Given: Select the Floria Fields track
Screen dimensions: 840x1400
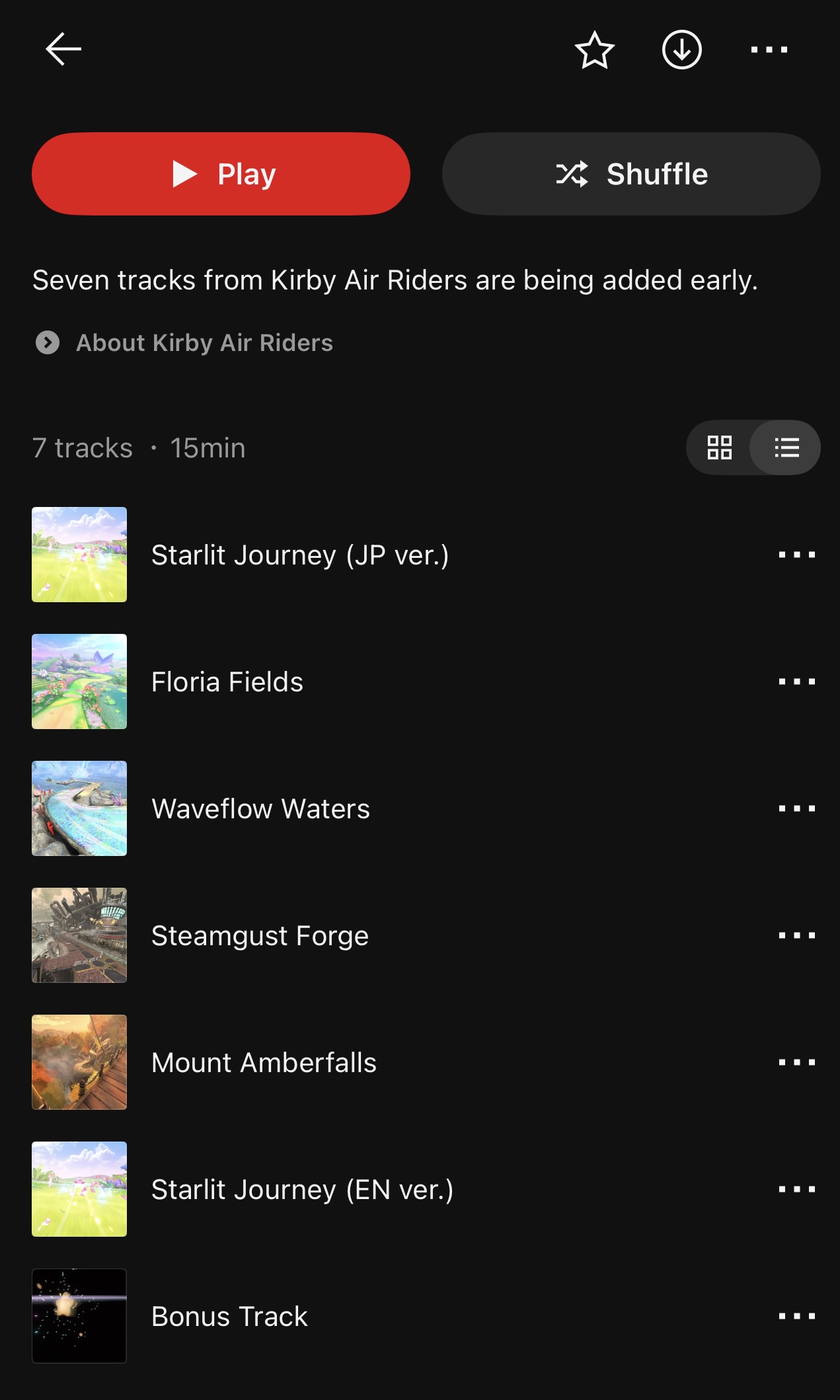Looking at the screenshot, I should click(x=227, y=682).
